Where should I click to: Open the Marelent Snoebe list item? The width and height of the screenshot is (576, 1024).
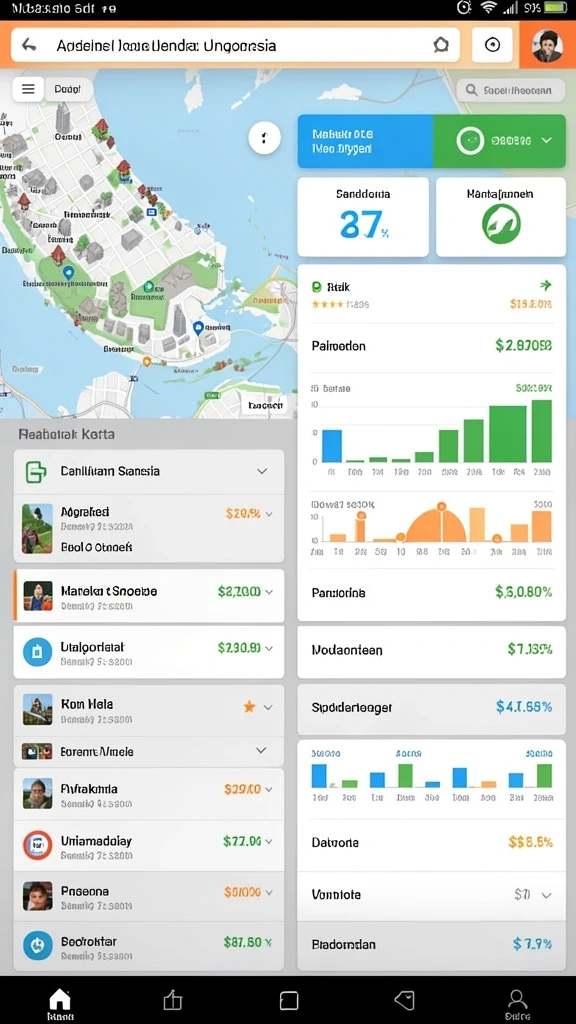149,596
